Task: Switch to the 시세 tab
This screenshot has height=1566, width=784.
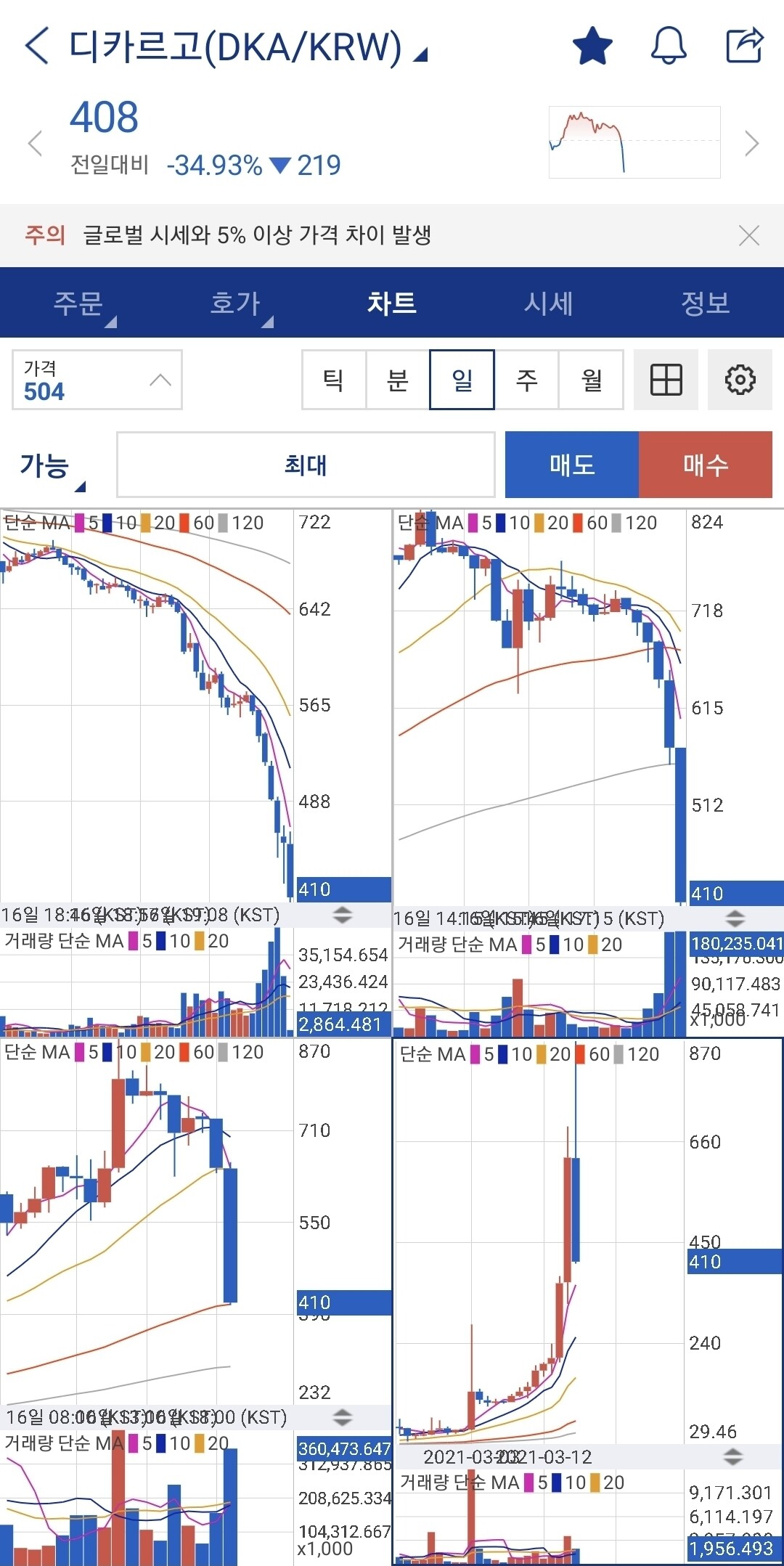Action: coord(549,303)
